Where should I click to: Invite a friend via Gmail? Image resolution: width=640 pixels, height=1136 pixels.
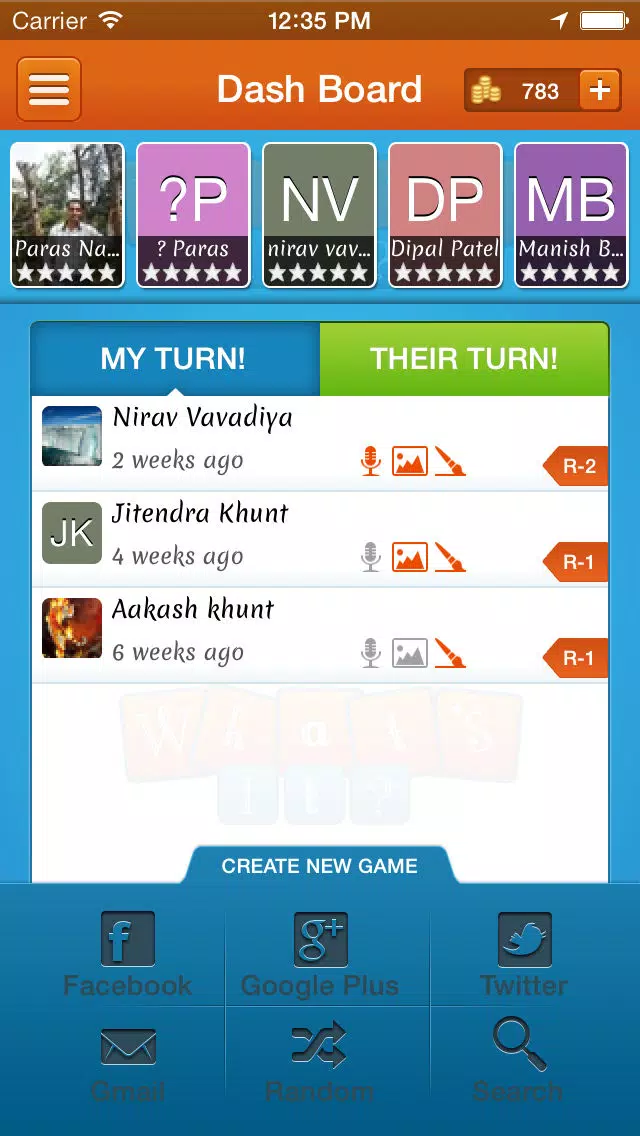[128, 1062]
